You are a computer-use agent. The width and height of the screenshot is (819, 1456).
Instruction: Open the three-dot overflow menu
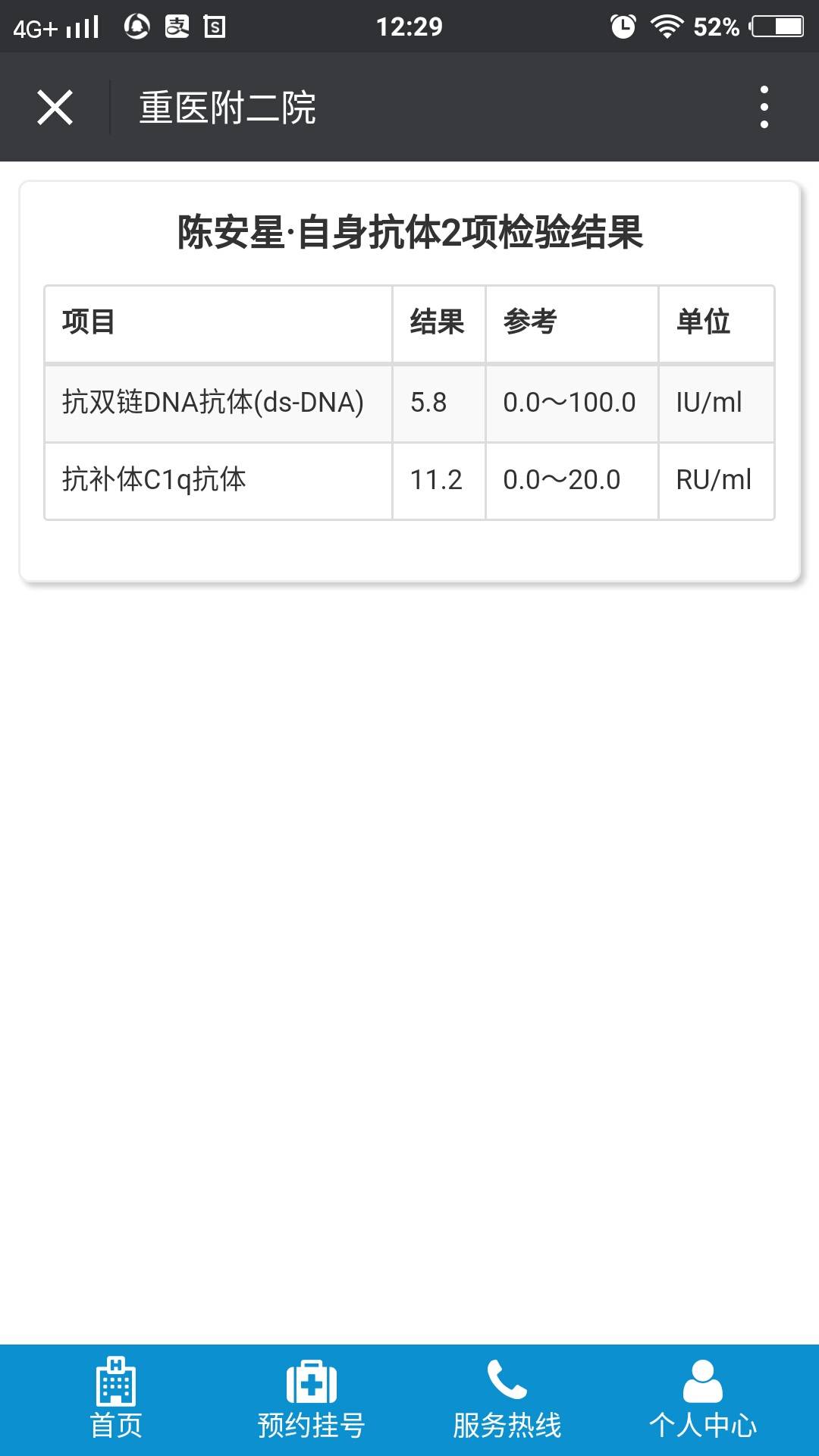[x=764, y=107]
